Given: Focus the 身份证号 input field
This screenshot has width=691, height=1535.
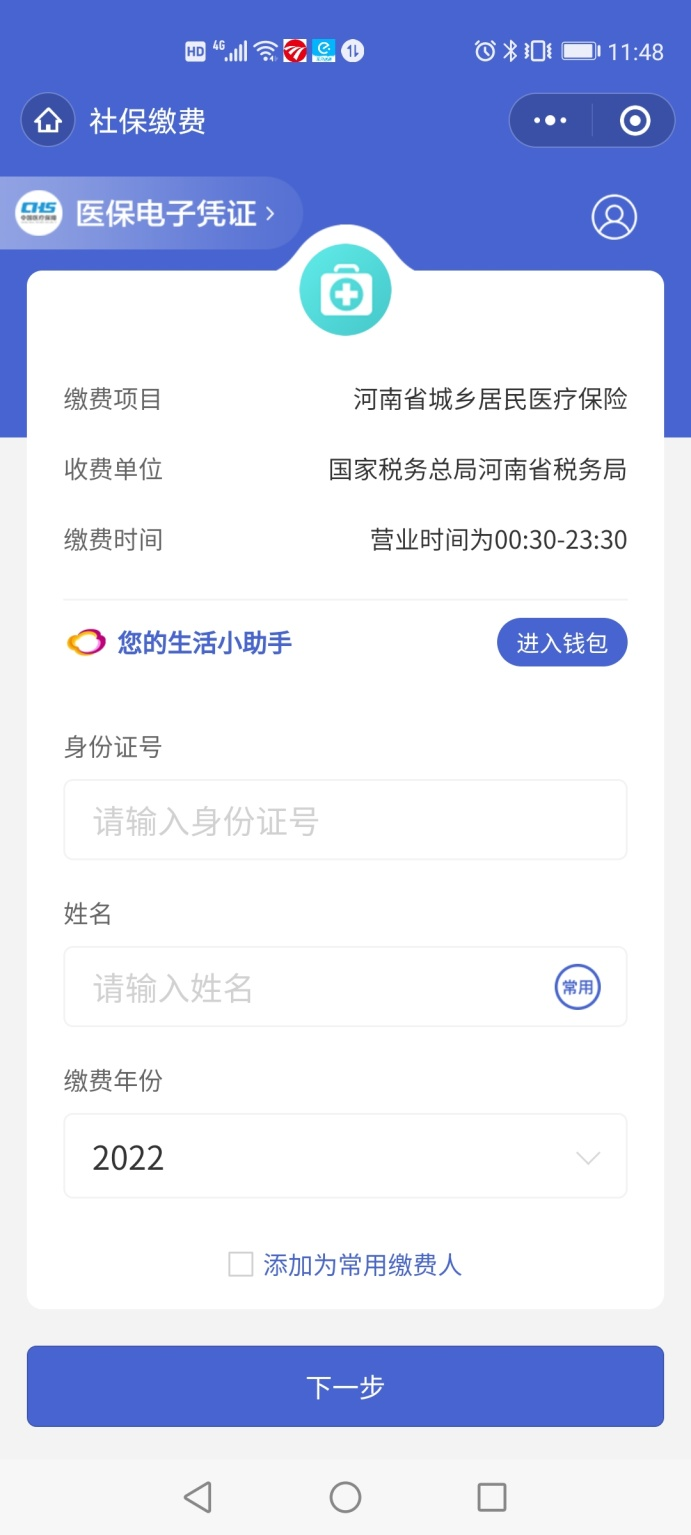Looking at the screenshot, I should pyautogui.click(x=345, y=820).
